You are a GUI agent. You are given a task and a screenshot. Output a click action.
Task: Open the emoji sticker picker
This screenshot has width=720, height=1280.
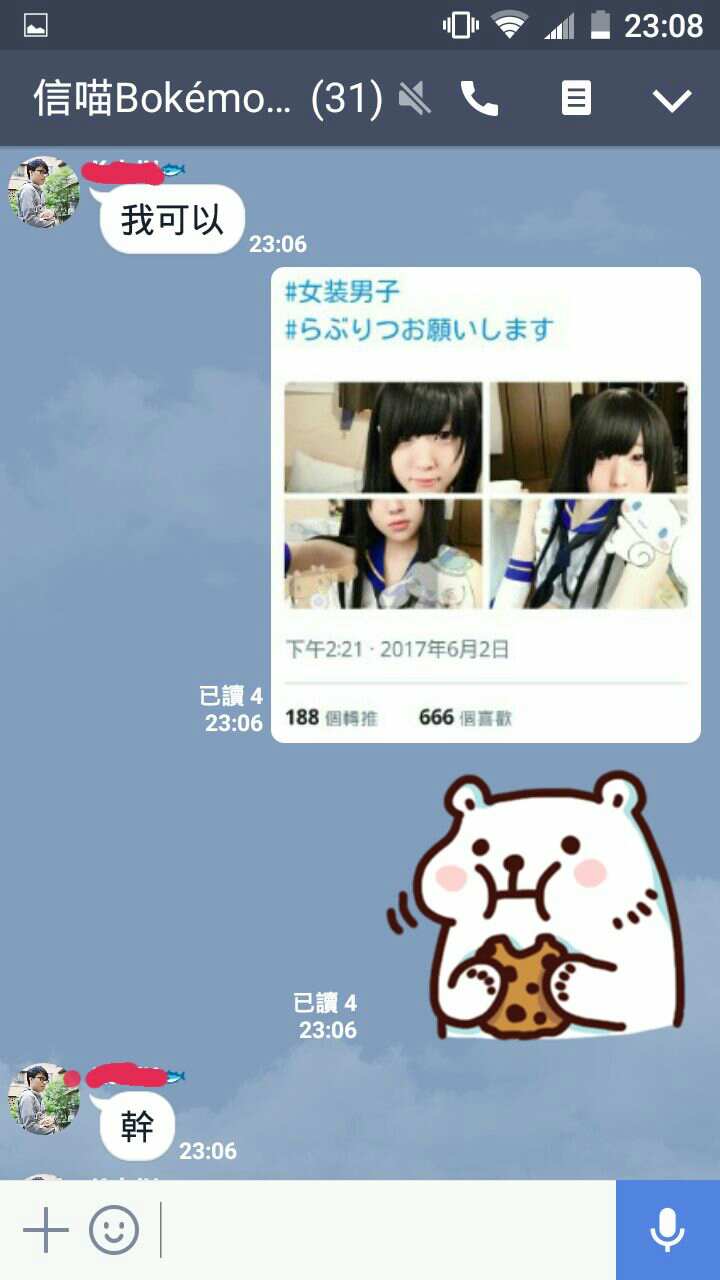tap(114, 1230)
